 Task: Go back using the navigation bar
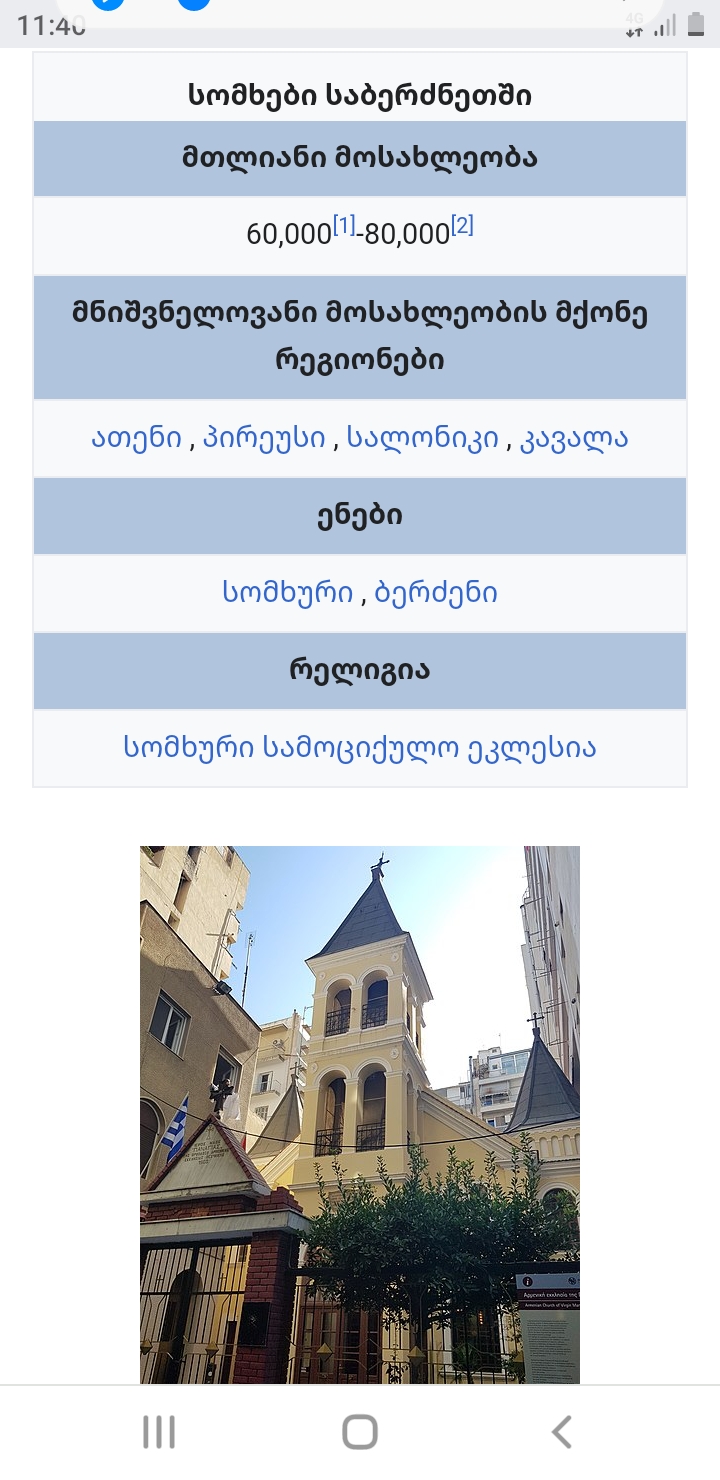coord(562,1432)
